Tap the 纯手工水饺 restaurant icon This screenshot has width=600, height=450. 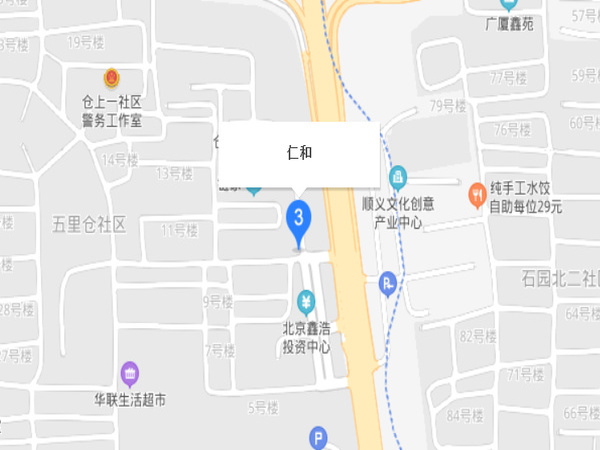478,190
